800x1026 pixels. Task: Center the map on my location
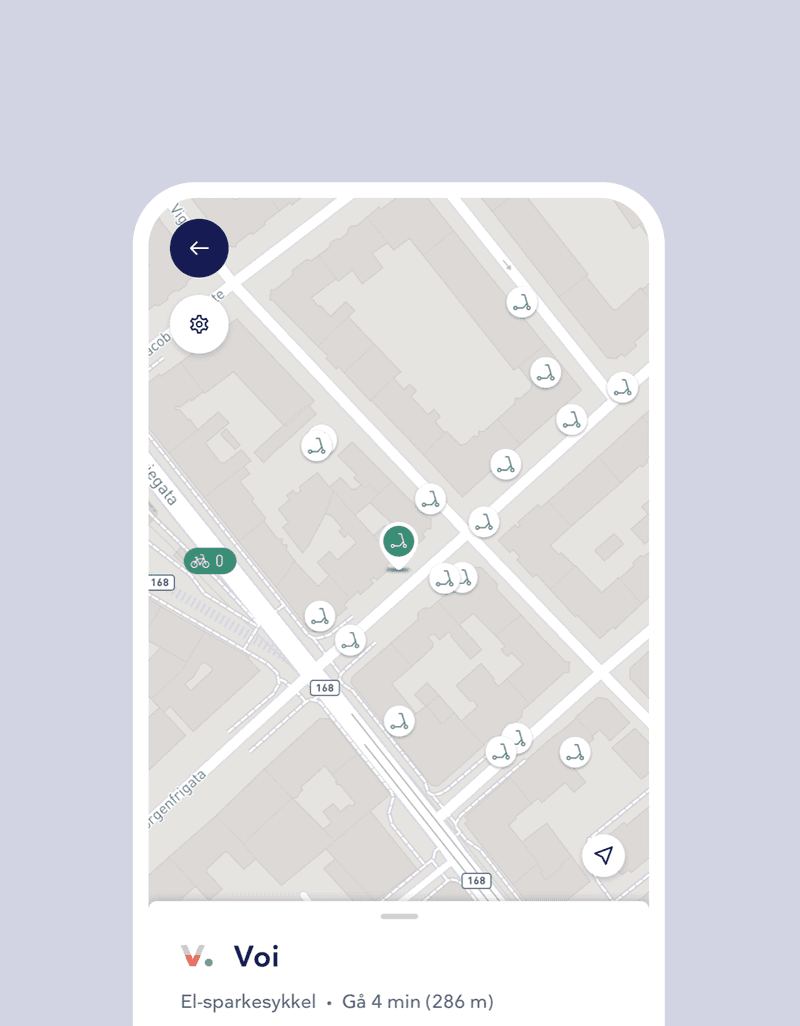[603, 855]
